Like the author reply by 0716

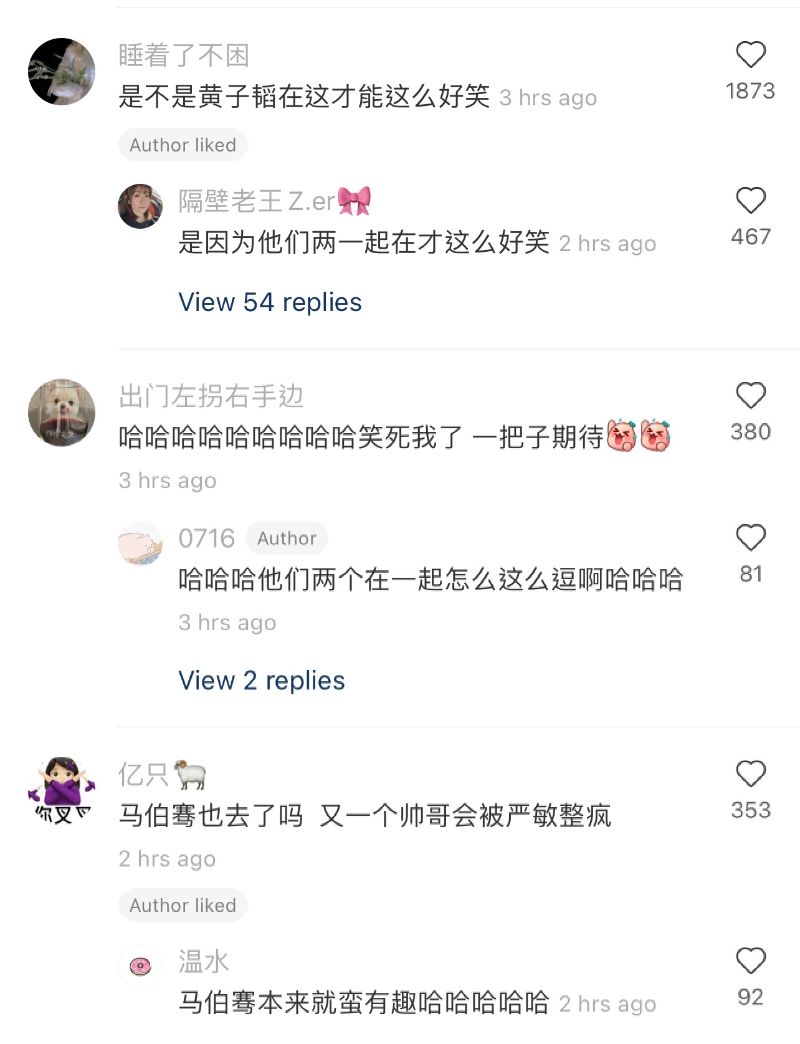coord(750,539)
